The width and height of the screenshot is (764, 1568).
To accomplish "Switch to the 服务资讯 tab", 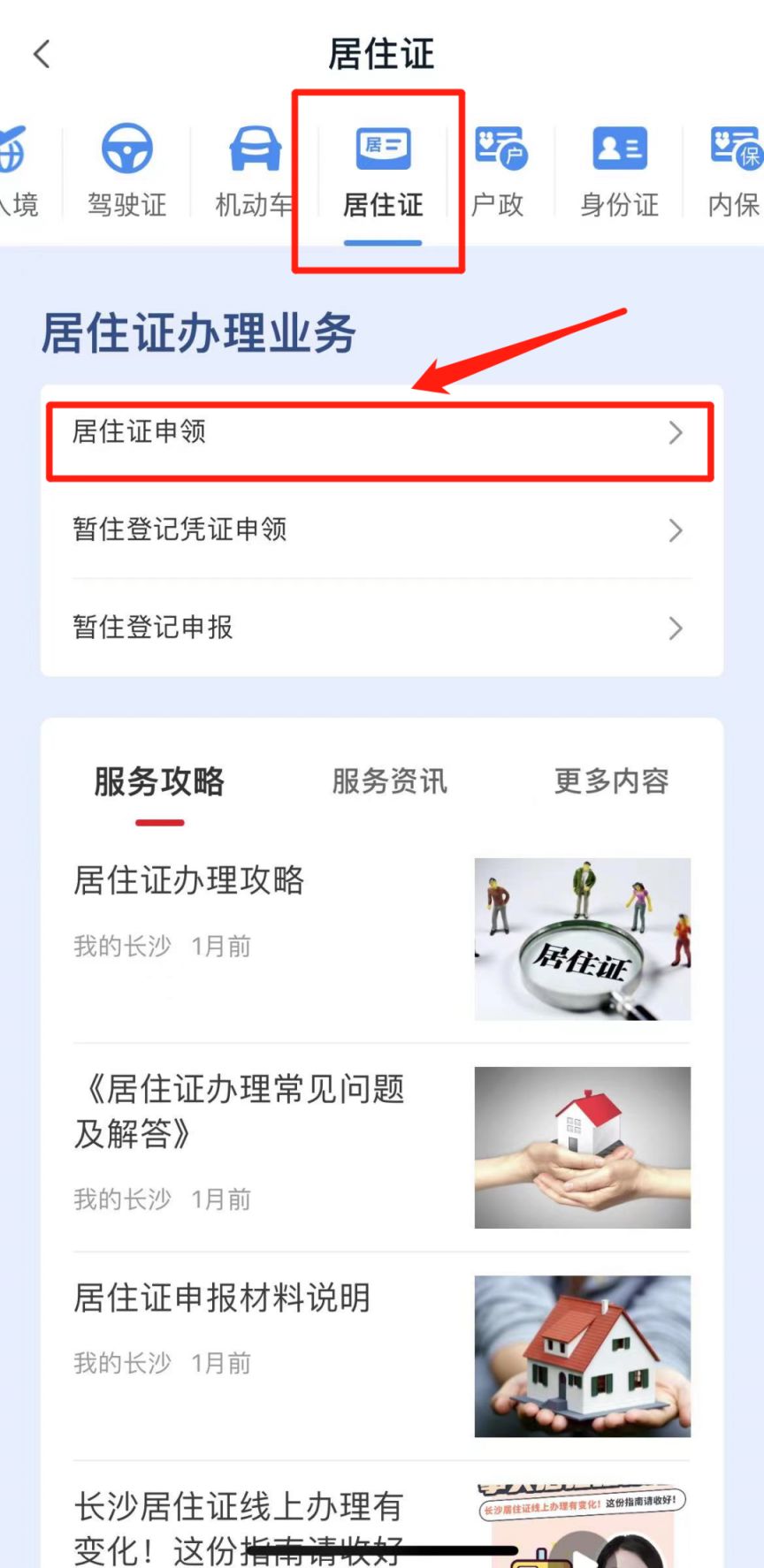I will 389,782.
